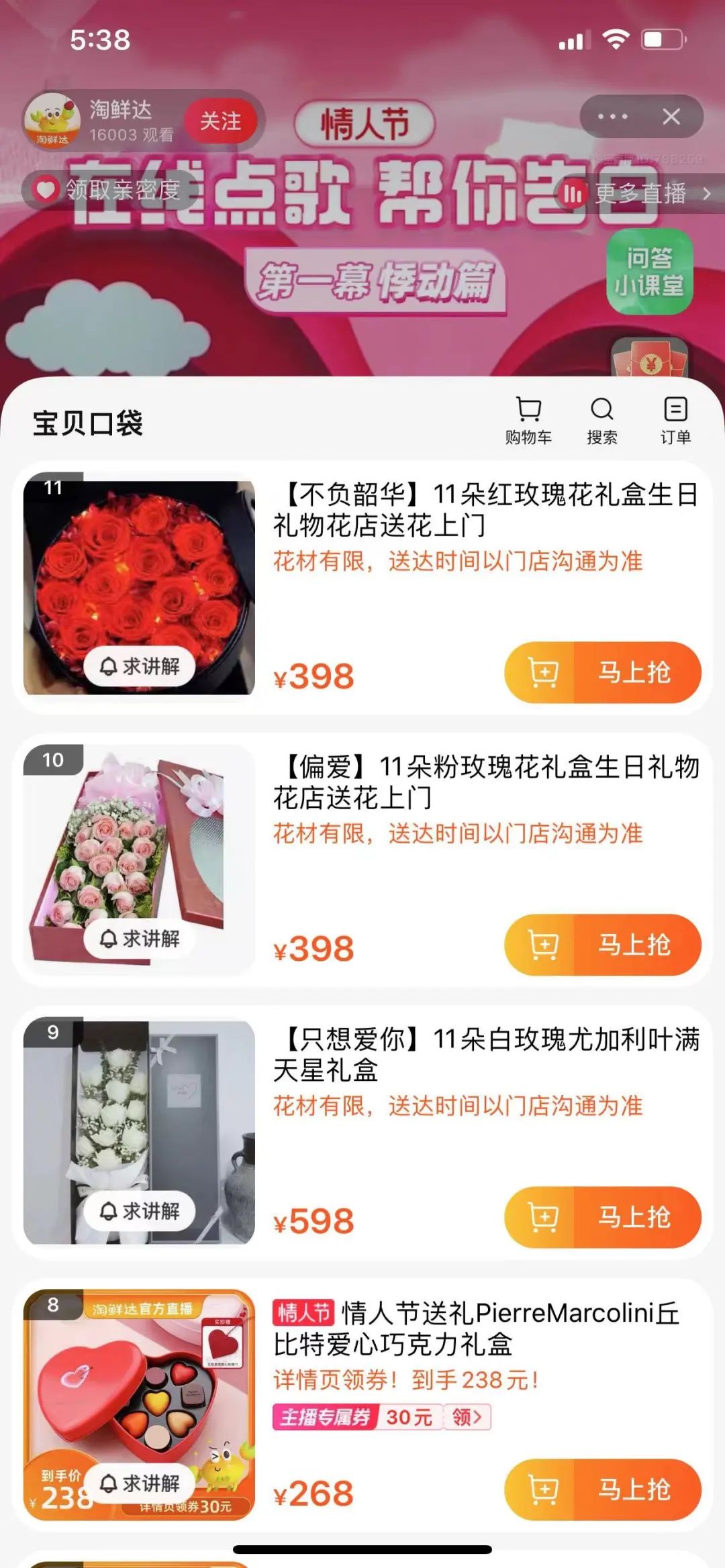Open the shopping cart 购物车
The height and width of the screenshot is (1568, 725).
pyautogui.click(x=528, y=421)
